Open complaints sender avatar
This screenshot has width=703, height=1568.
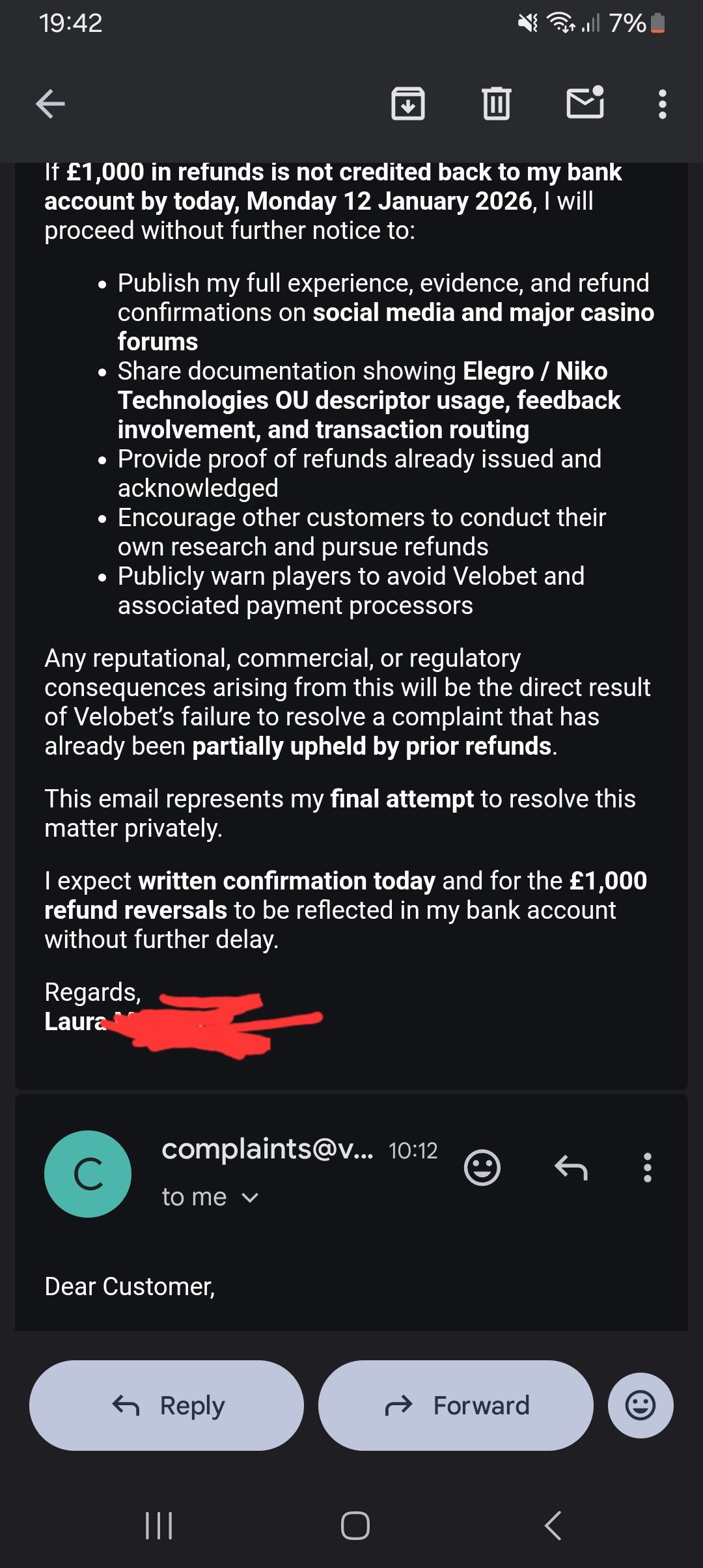tap(88, 1173)
